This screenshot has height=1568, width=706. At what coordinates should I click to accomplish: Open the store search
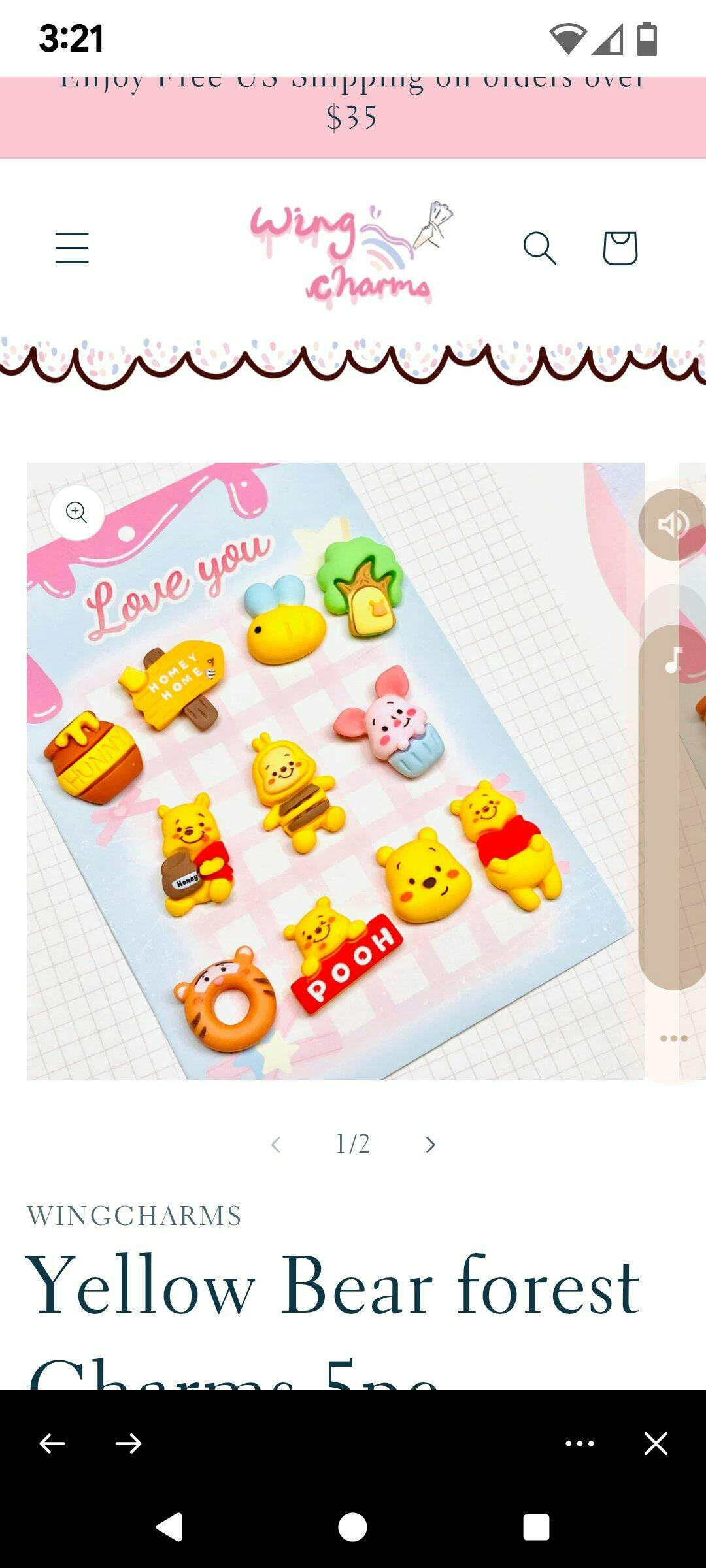coord(540,248)
